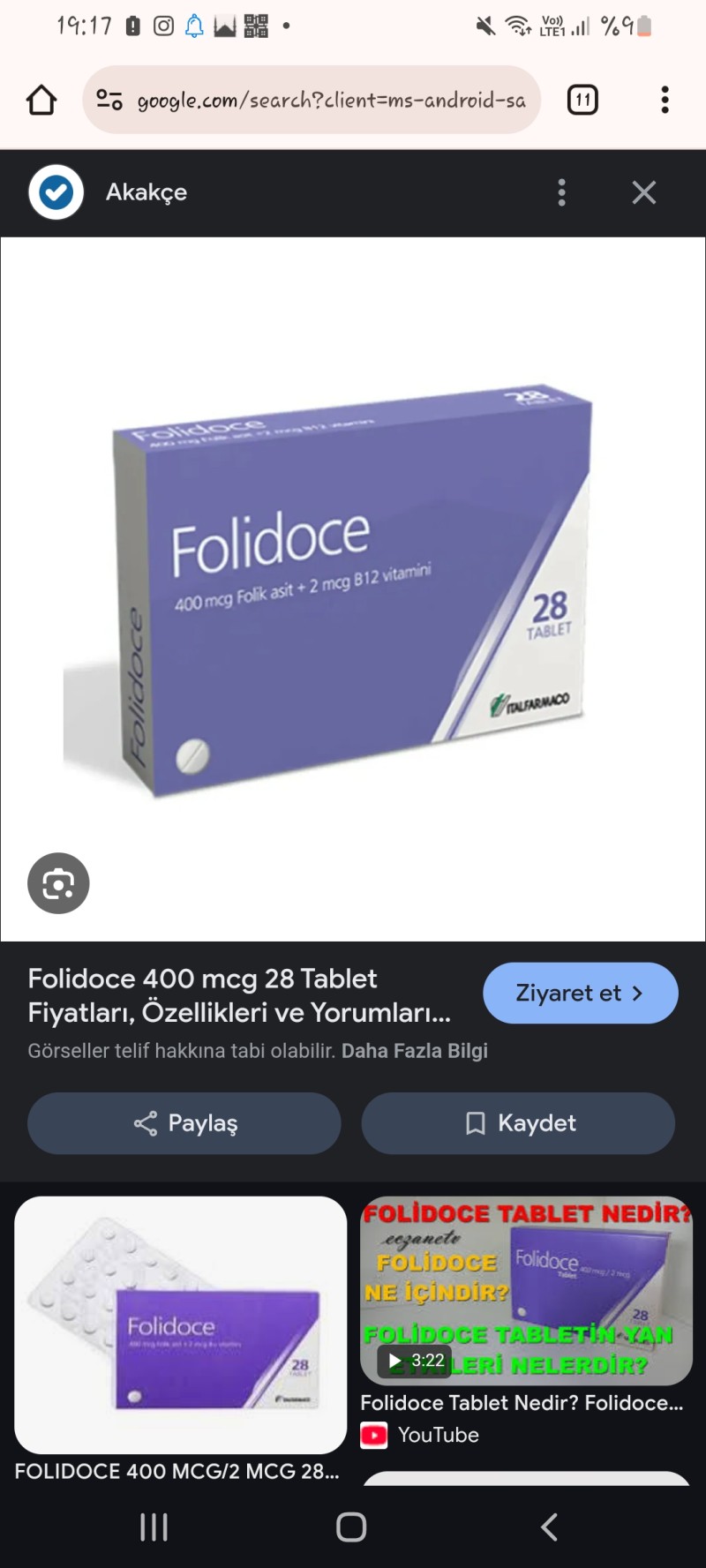Screen dimensions: 706x1568
Task: Open the Daha Fazla Bilgi link
Action: [x=414, y=1051]
